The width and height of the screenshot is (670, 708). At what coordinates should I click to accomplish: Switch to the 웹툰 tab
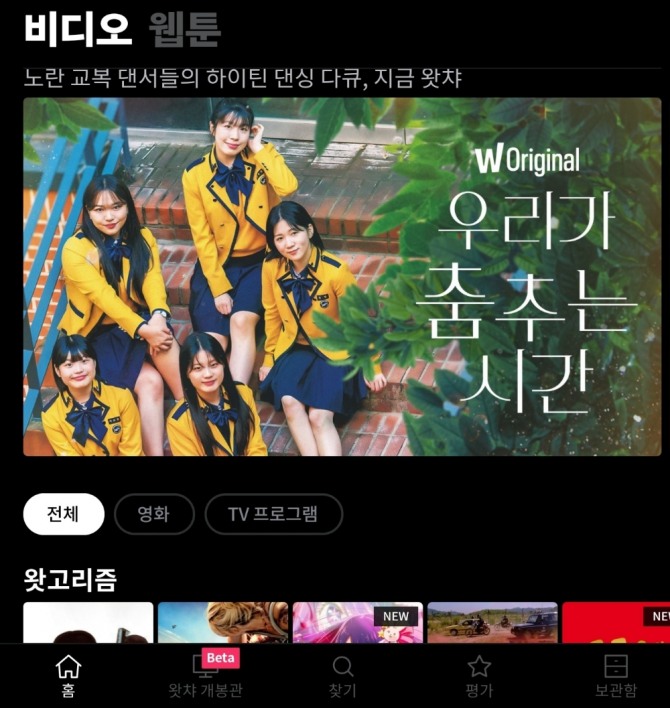(x=184, y=28)
